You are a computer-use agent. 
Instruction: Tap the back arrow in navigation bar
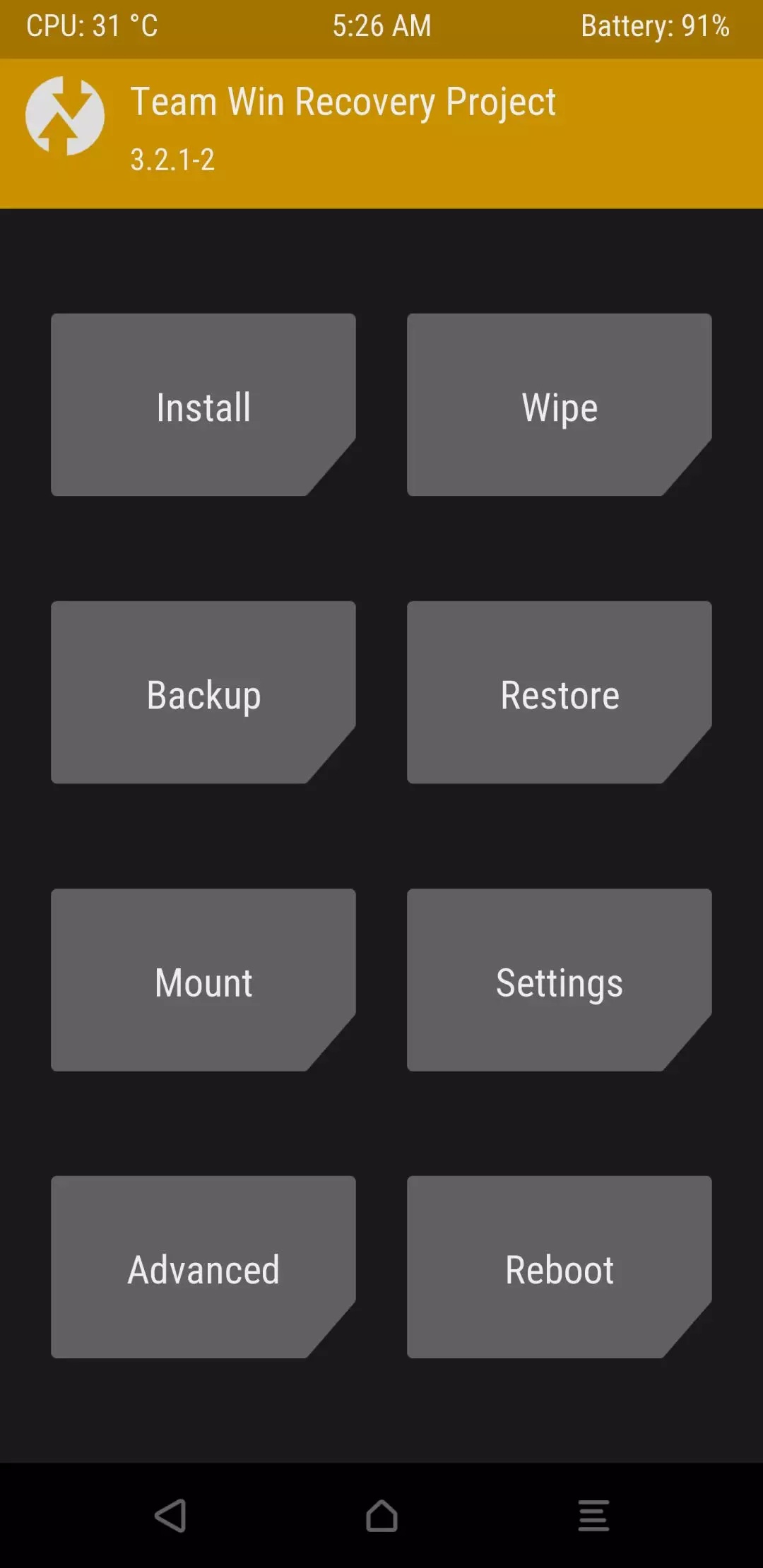pos(170,1516)
